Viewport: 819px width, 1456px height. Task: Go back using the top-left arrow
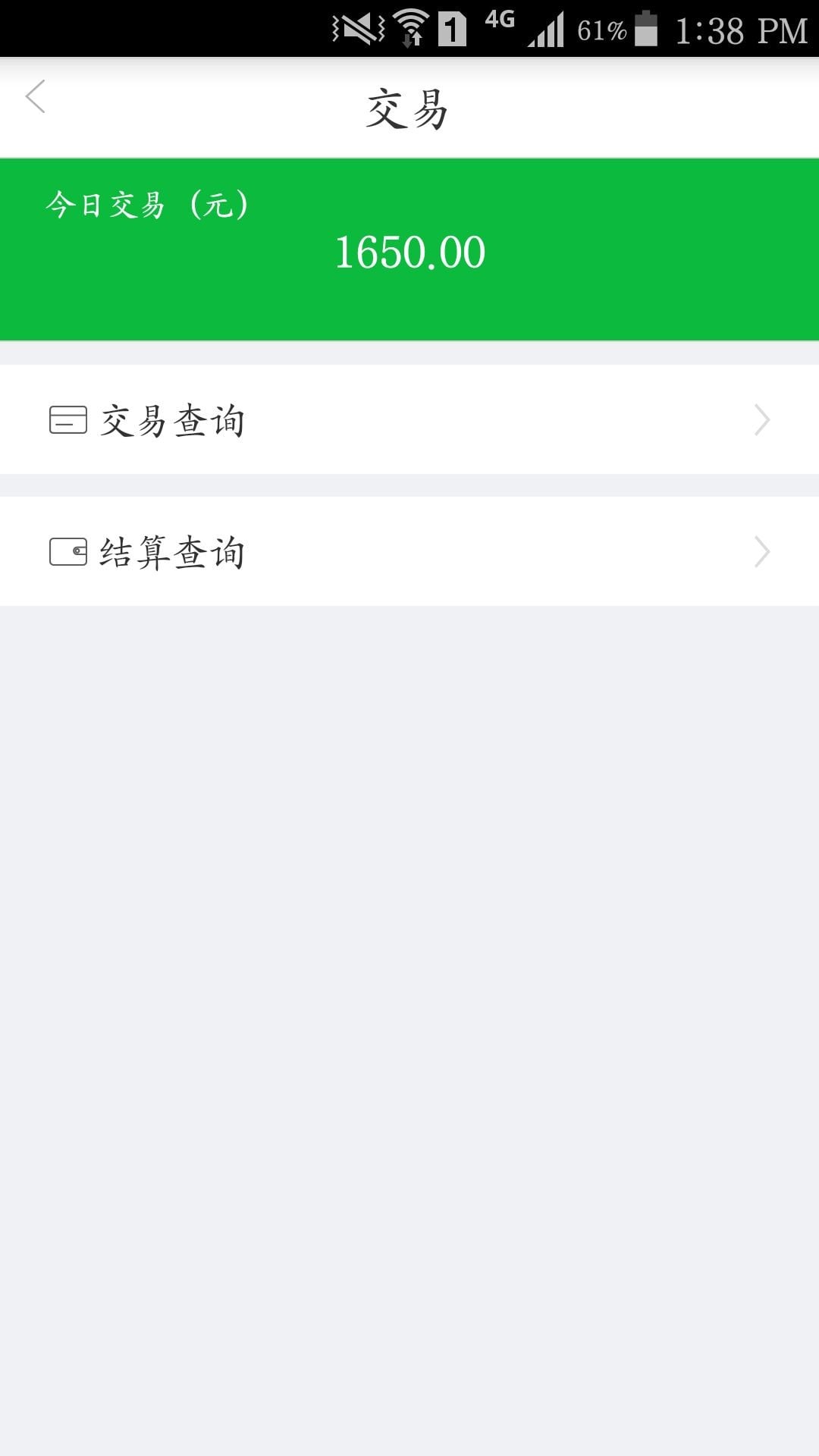(36, 96)
